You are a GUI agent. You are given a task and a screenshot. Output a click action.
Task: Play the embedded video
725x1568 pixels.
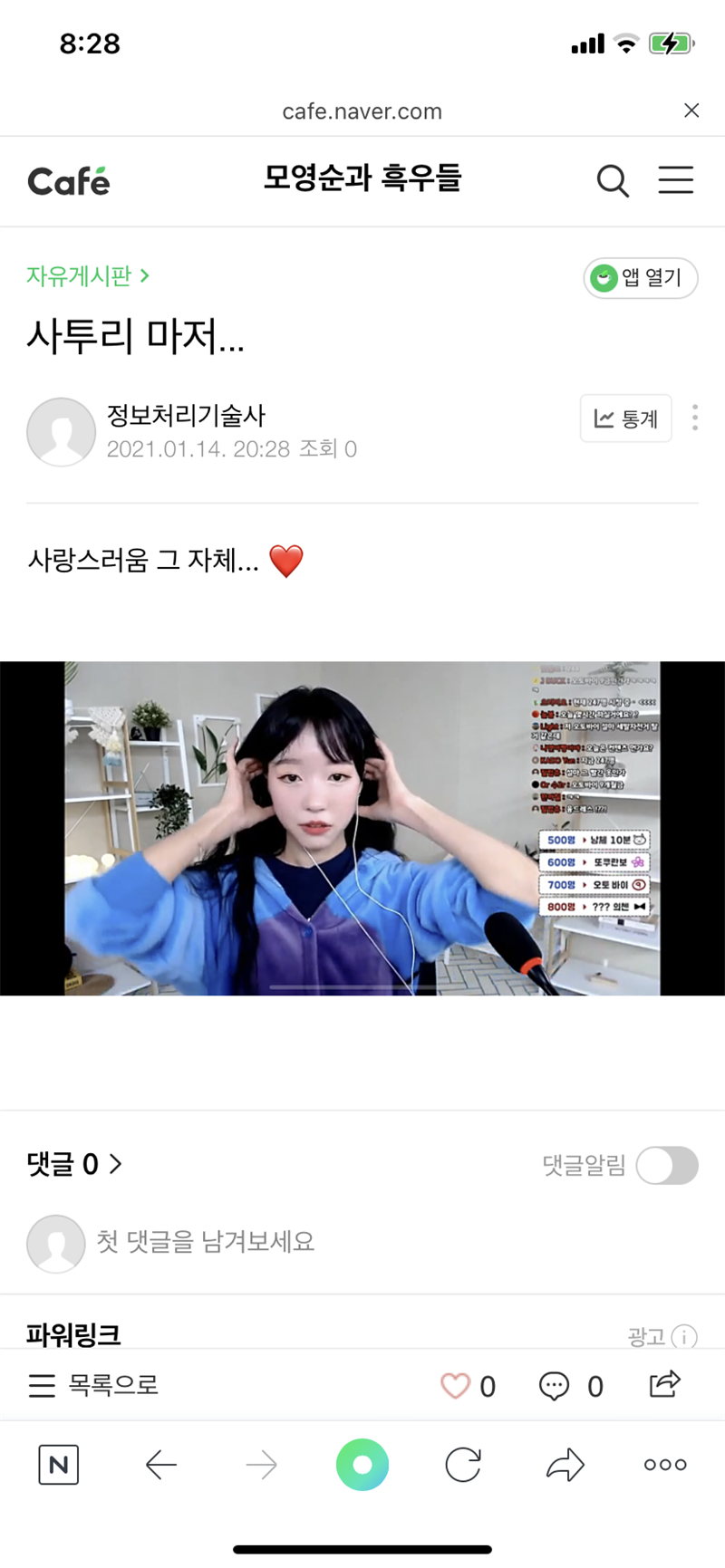click(362, 828)
